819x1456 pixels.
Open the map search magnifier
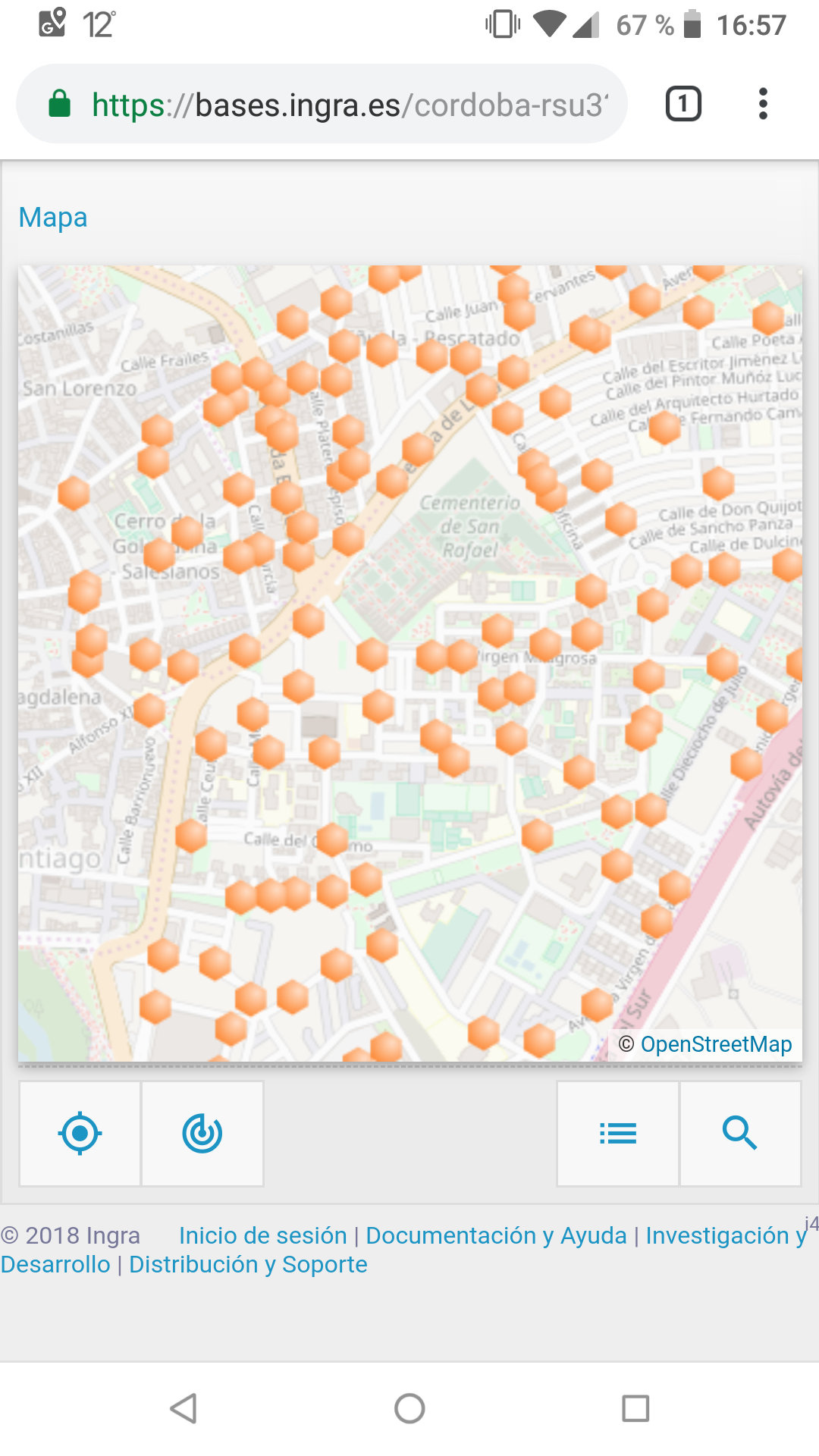(740, 1134)
